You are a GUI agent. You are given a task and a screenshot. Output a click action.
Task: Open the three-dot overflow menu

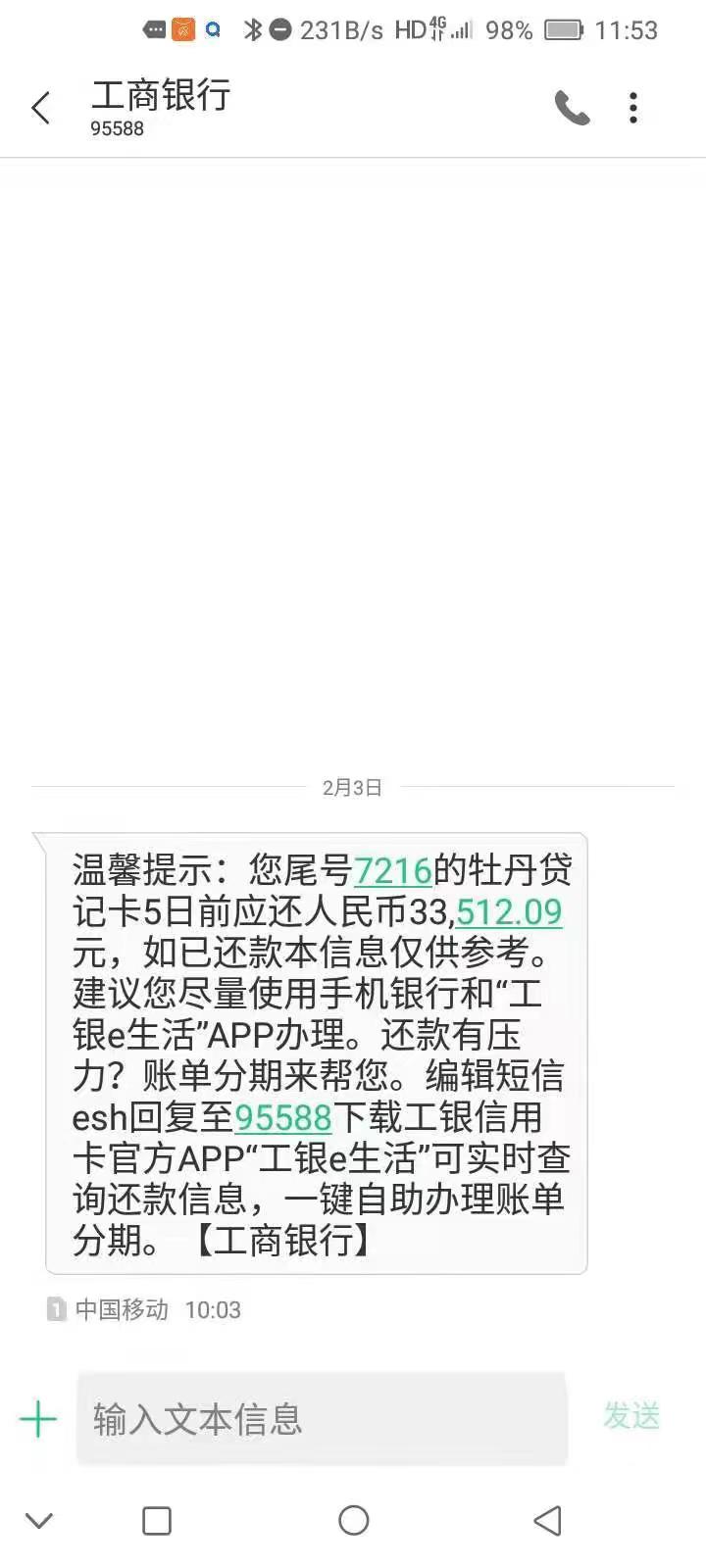click(x=633, y=109)
